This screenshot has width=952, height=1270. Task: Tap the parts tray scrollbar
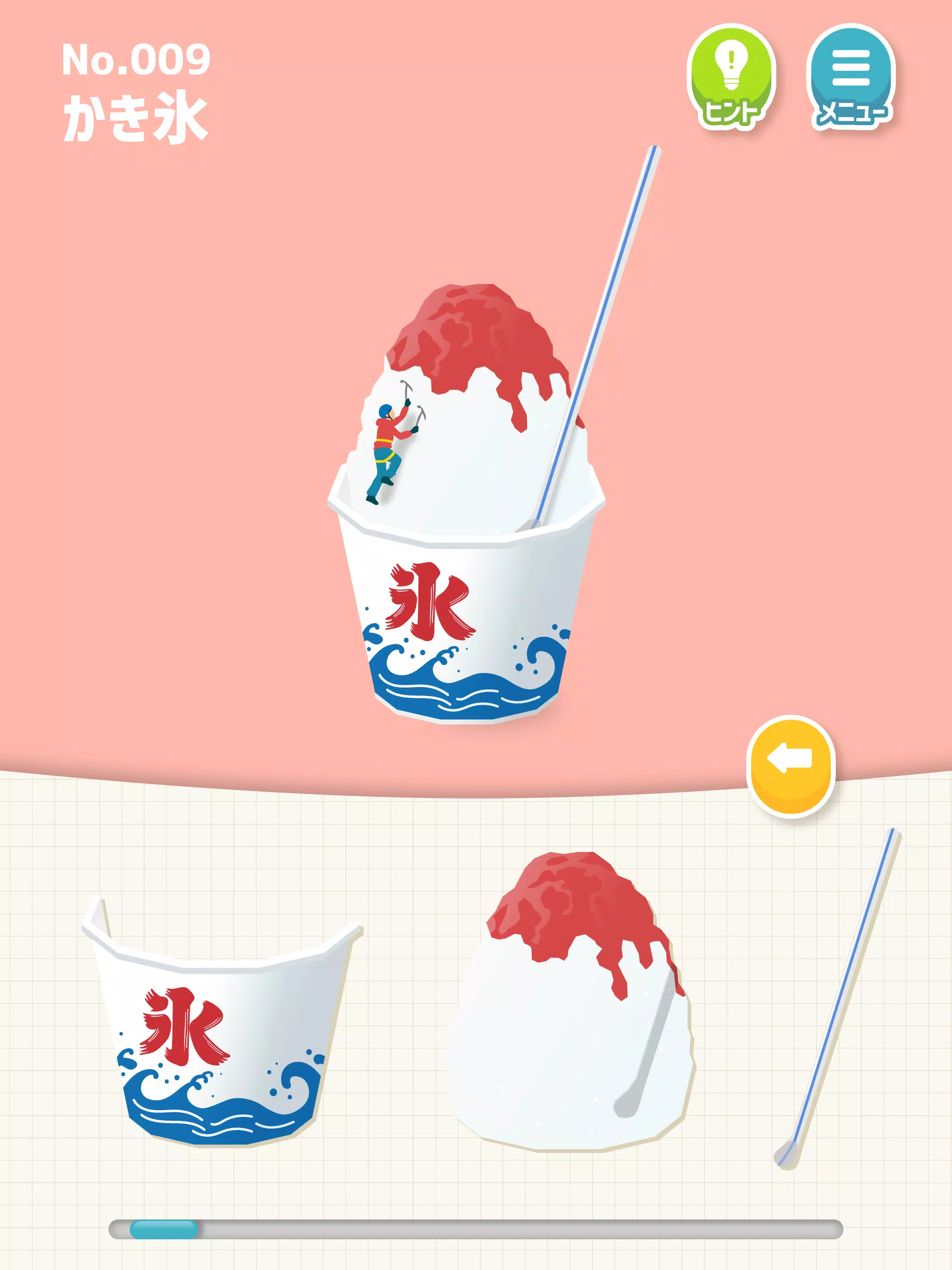[476, 1229]
